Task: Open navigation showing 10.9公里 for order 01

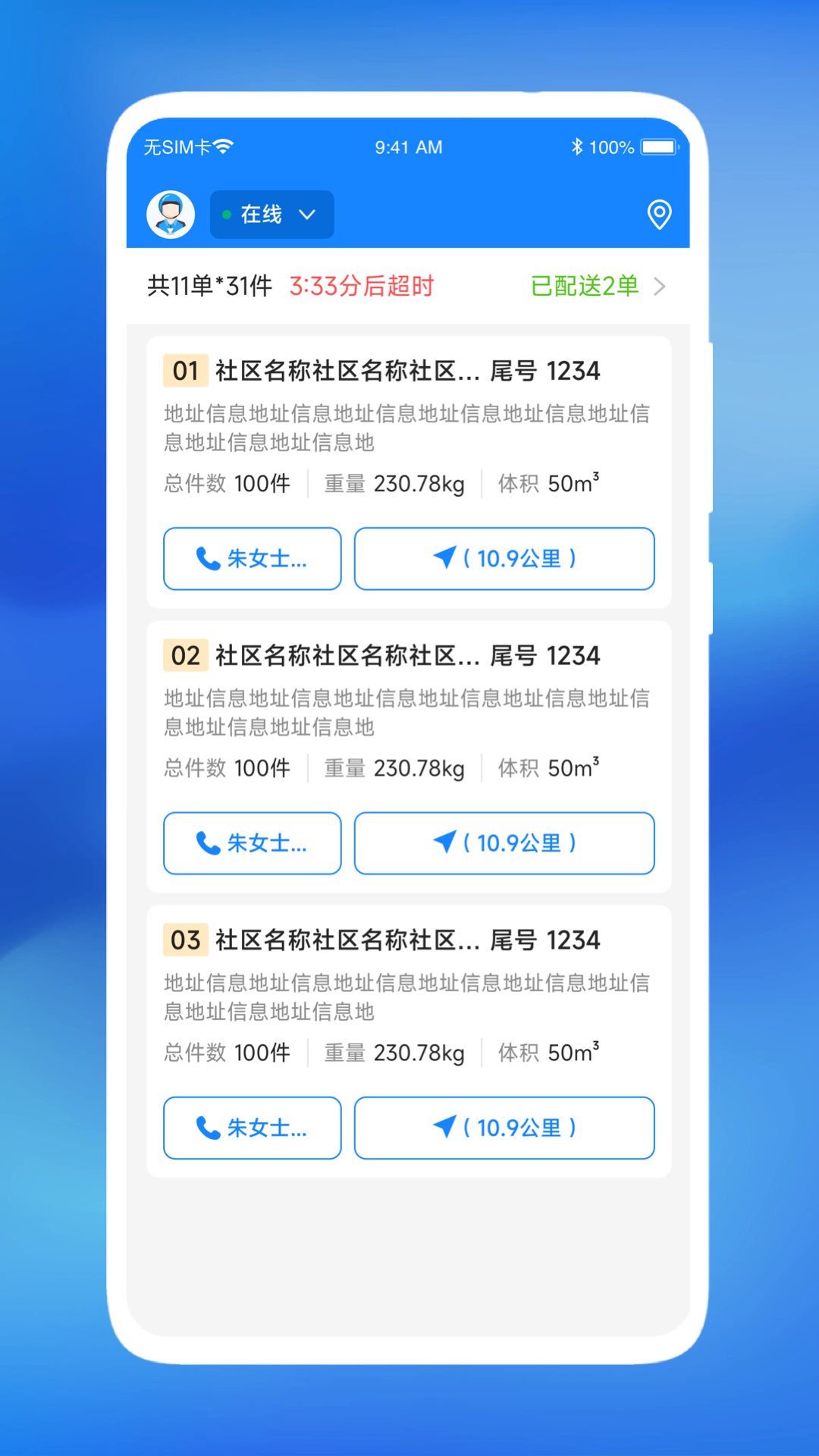Action: pos(504,559)
